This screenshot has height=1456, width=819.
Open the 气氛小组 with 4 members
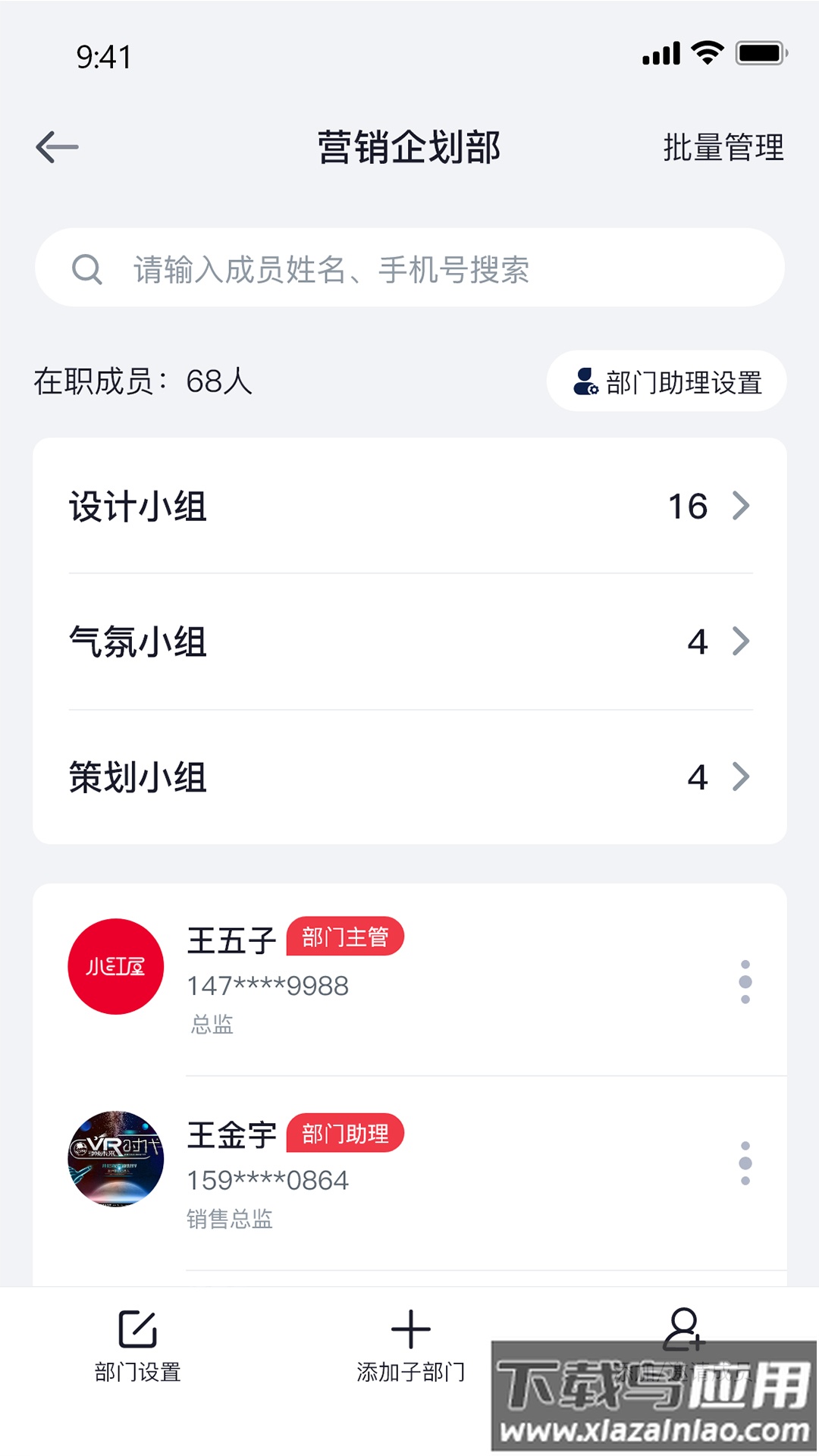coord(409,641)
